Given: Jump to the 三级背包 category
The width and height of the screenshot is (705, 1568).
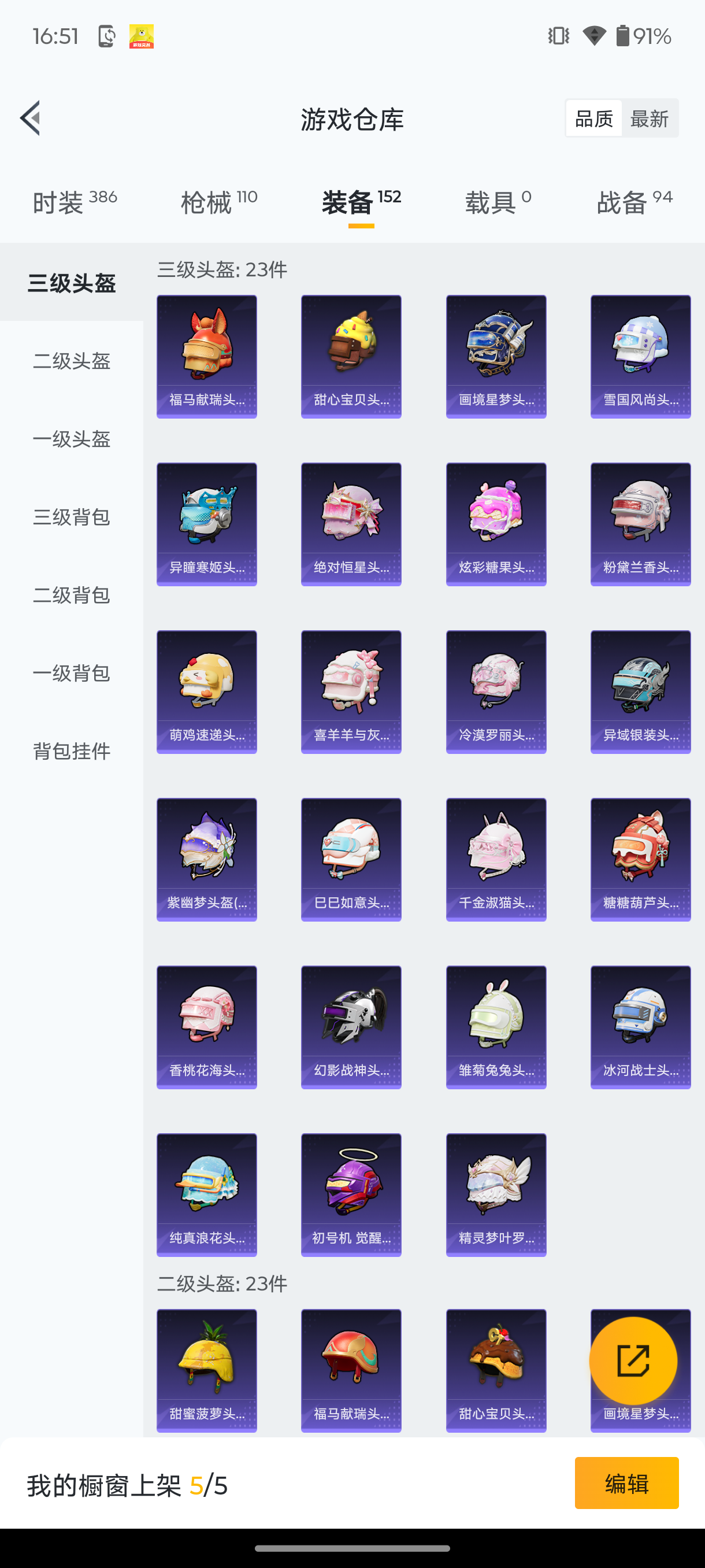Looking at the screenshot, I should coord(72,517).
